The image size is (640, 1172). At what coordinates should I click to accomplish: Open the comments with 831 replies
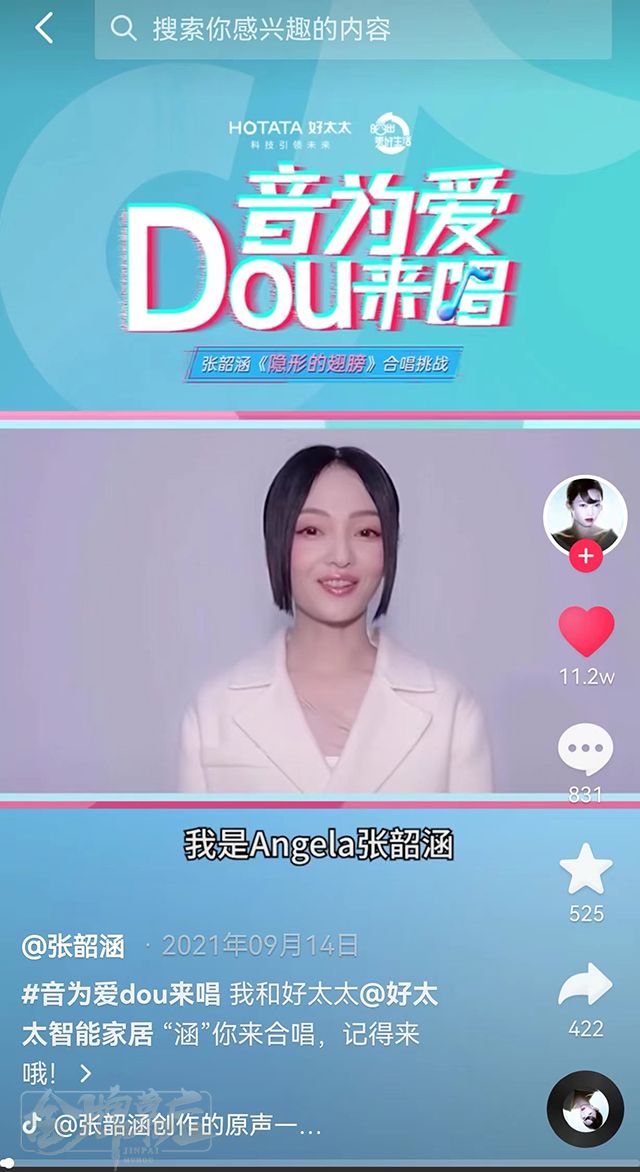pos(585,751)
